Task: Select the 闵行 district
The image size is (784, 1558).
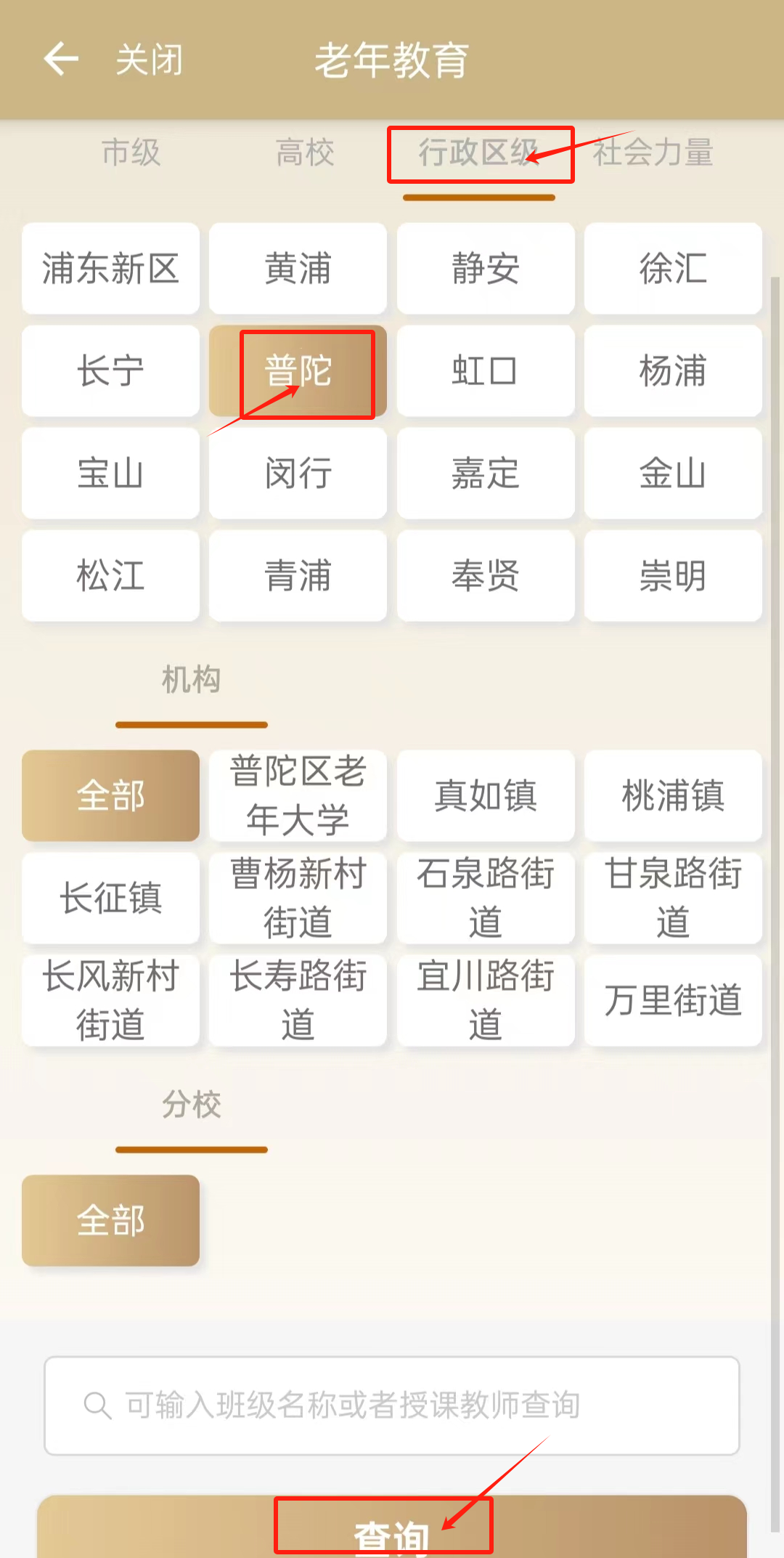Action: (x=298, y=474)
